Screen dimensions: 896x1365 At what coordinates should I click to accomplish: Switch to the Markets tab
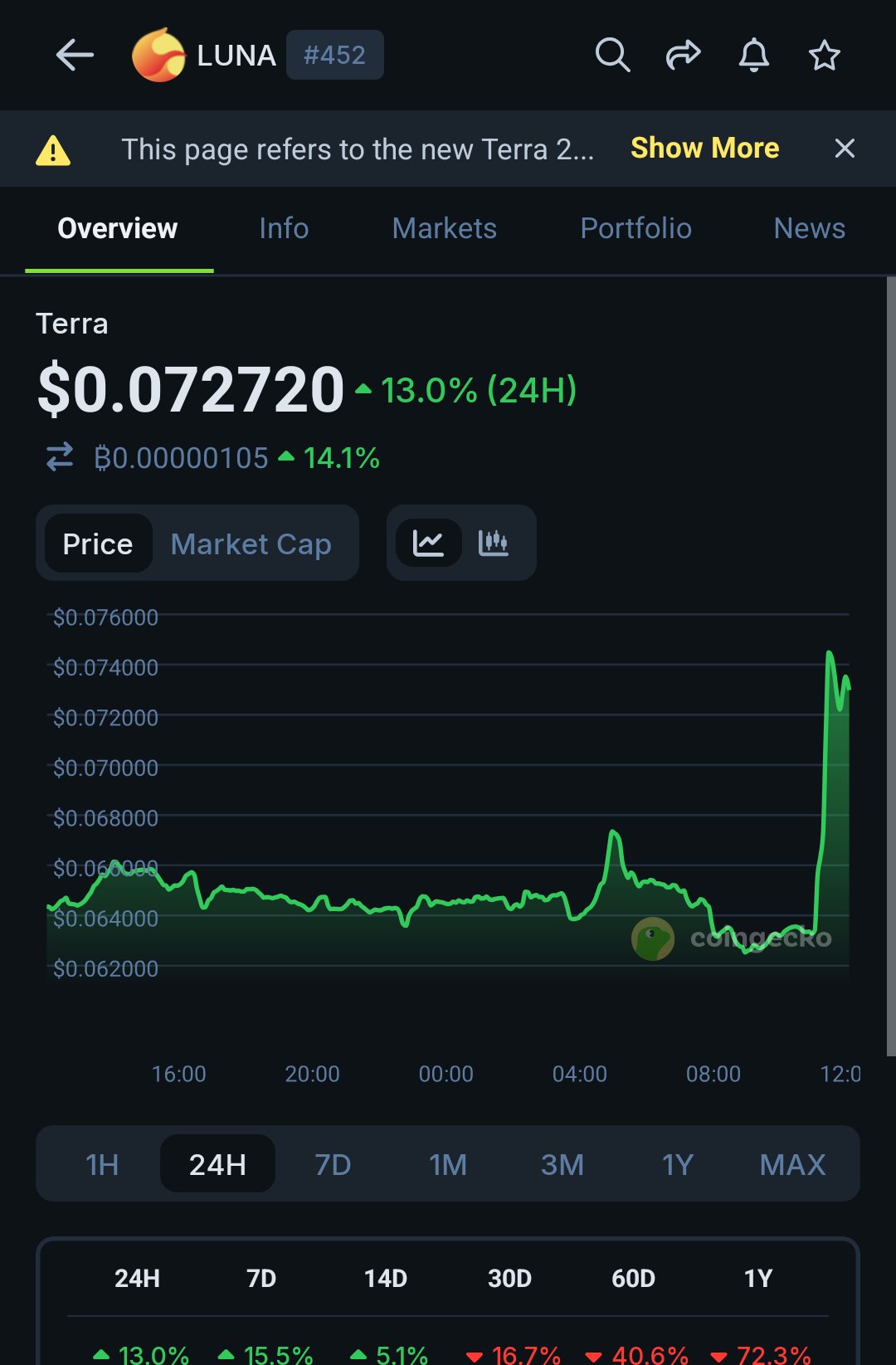point(444,228)
